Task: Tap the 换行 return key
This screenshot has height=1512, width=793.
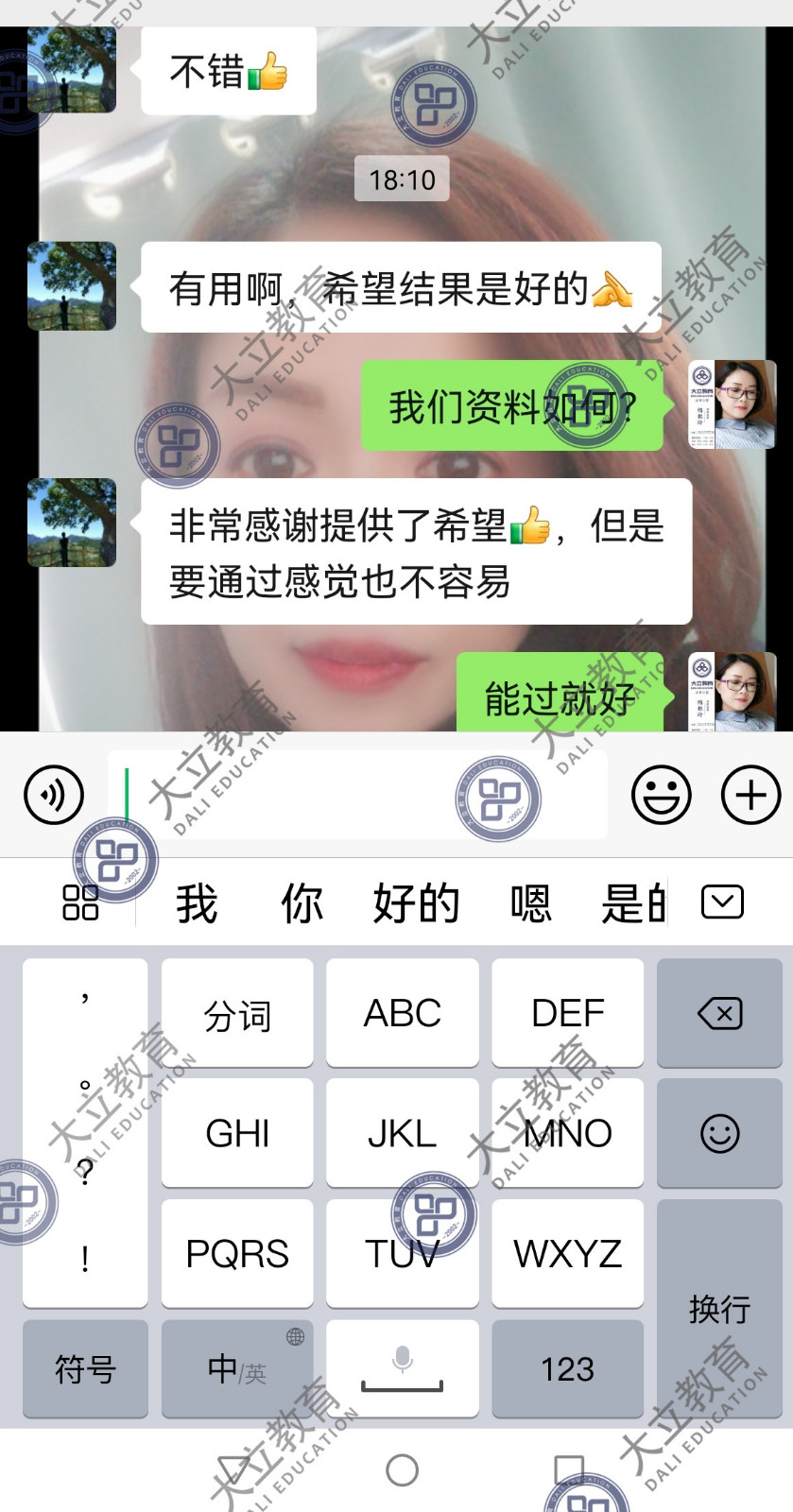Action: pos(719,1309)
